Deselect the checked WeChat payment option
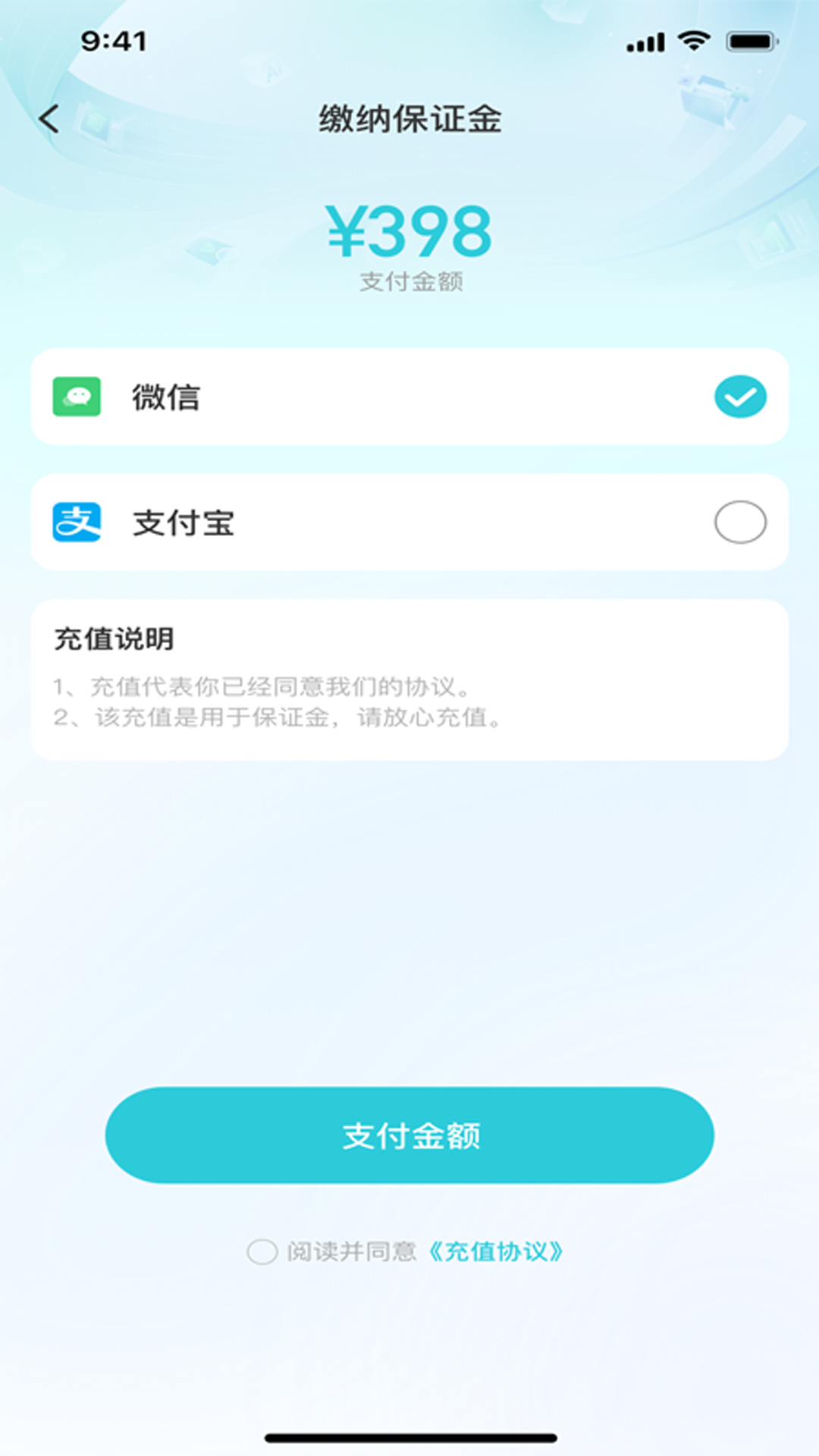Image resolution: width=819 pixels, height=1456 pixels. [x=739, y=394]
